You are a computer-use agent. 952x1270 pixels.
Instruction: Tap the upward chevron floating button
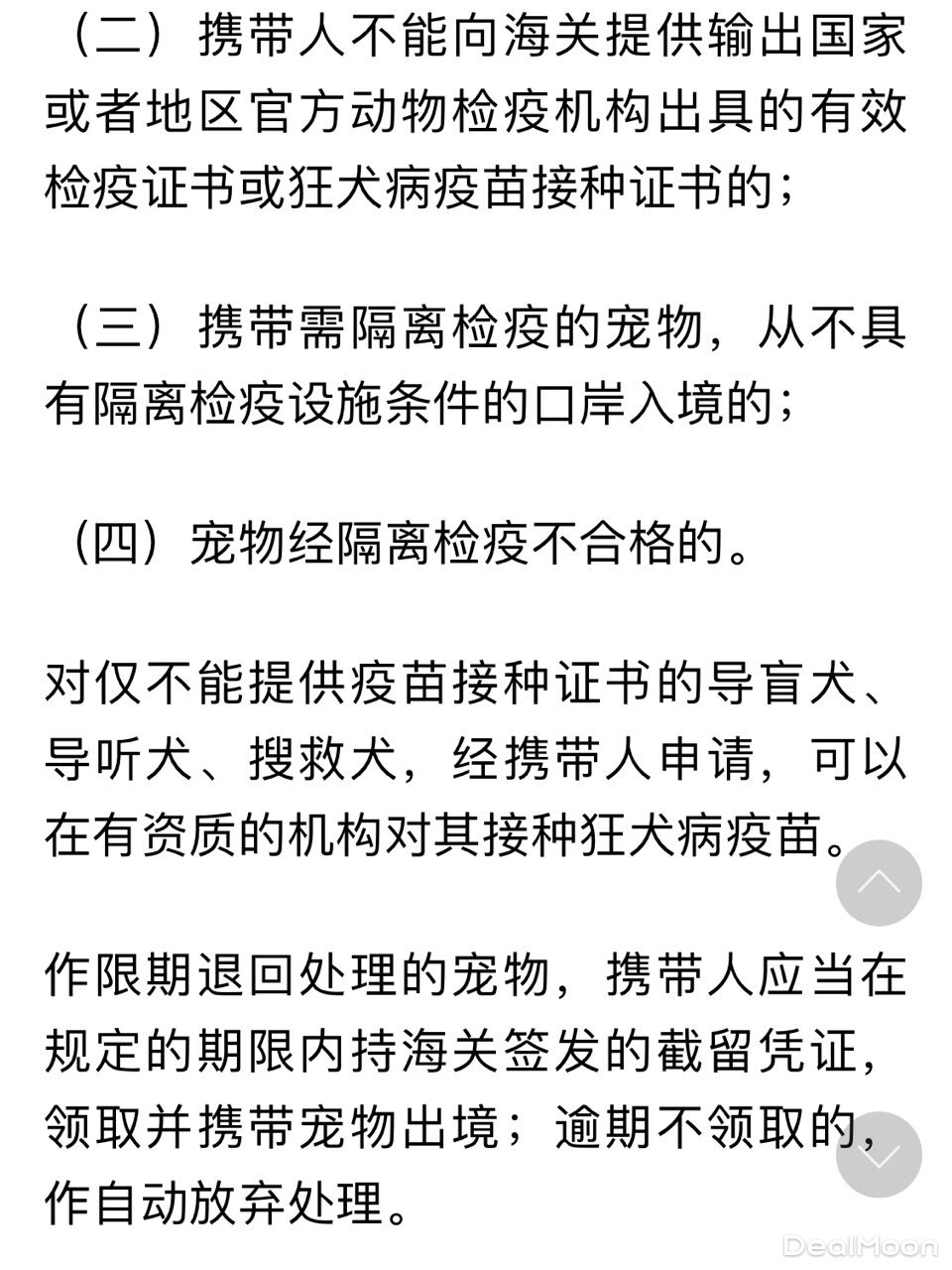pos(879,882)
